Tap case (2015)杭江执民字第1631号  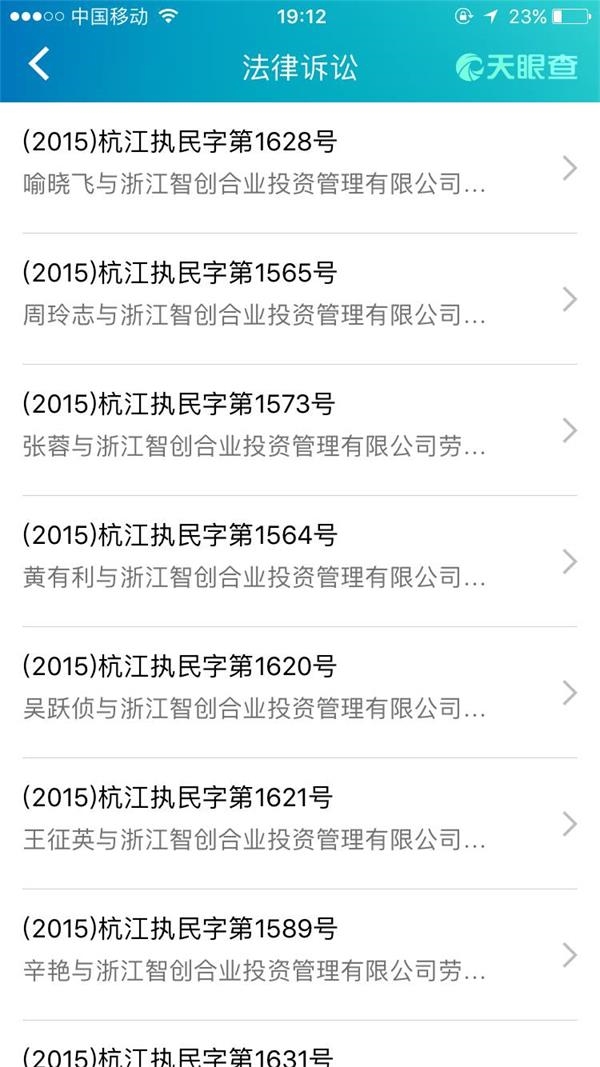pos(290,1054)
